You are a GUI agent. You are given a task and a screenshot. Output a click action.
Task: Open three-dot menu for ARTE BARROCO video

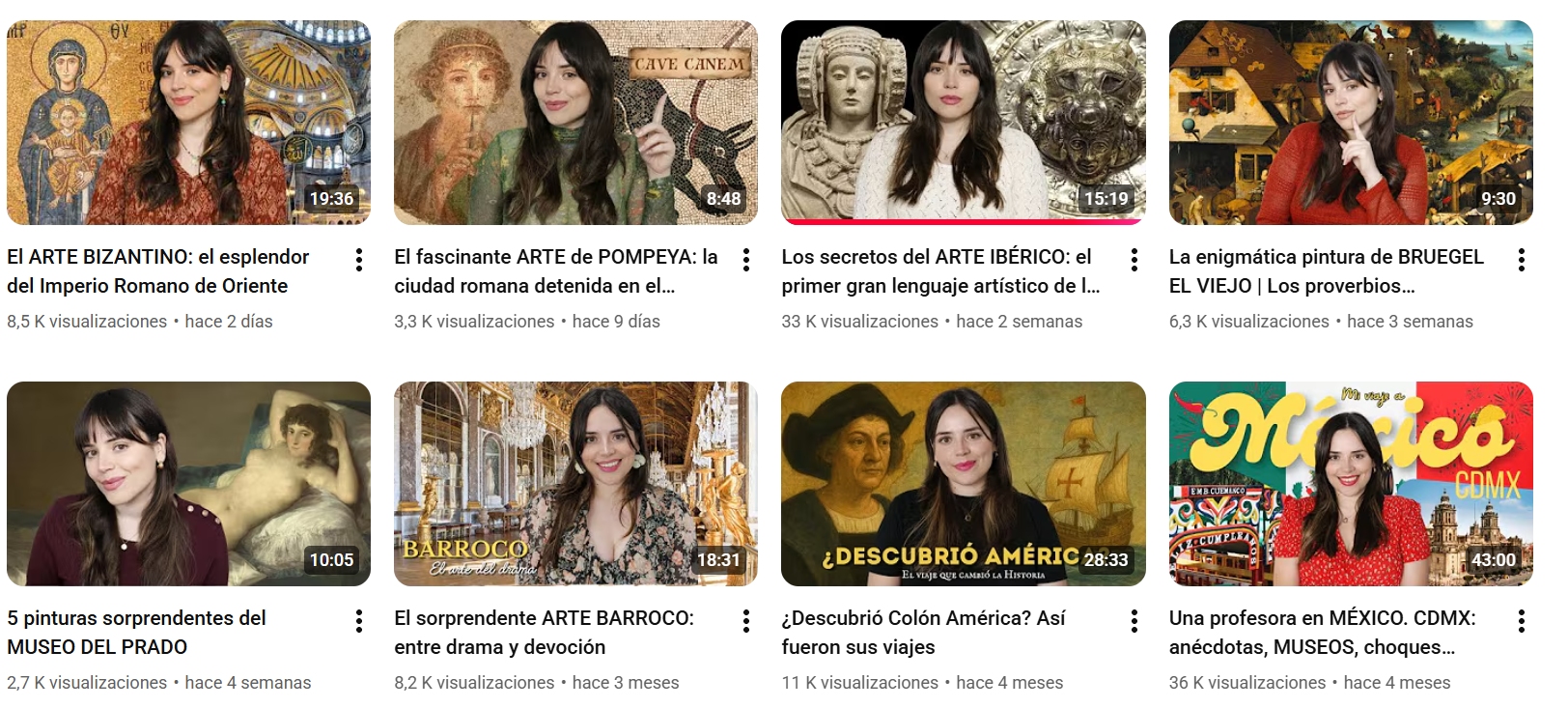(x=746, y=620)
